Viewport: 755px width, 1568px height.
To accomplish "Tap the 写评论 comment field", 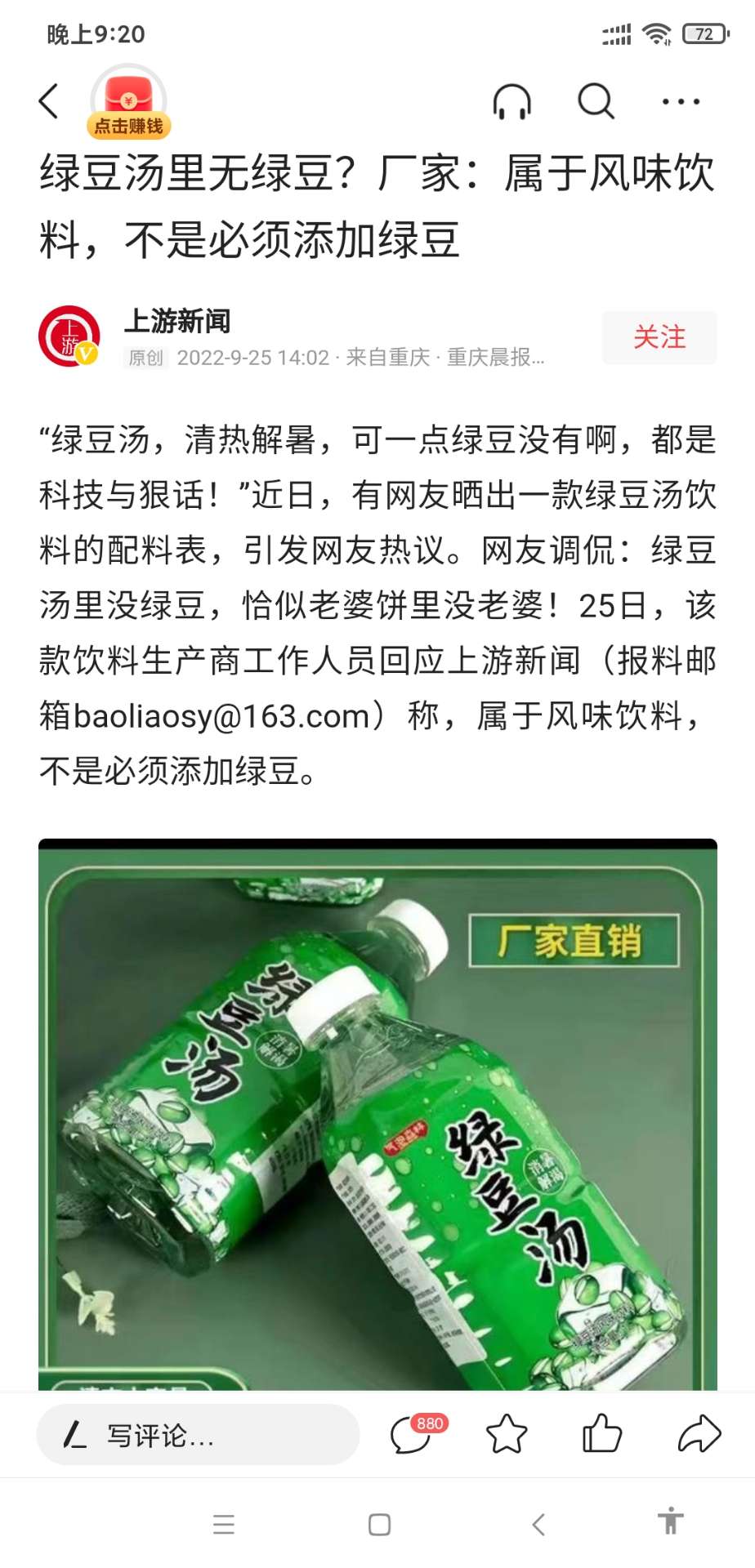I will (x=198, y=1435).
